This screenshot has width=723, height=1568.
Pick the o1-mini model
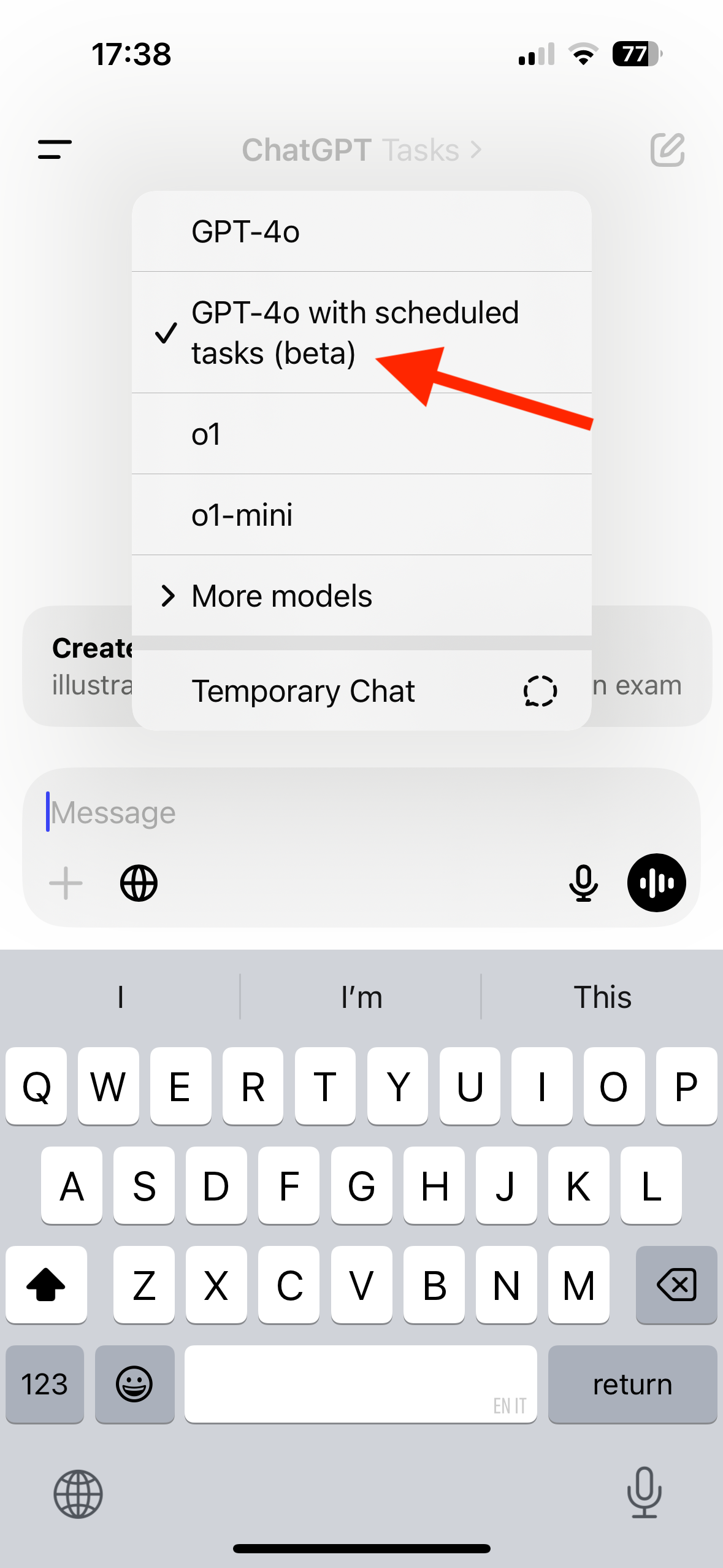pos(361,515)
